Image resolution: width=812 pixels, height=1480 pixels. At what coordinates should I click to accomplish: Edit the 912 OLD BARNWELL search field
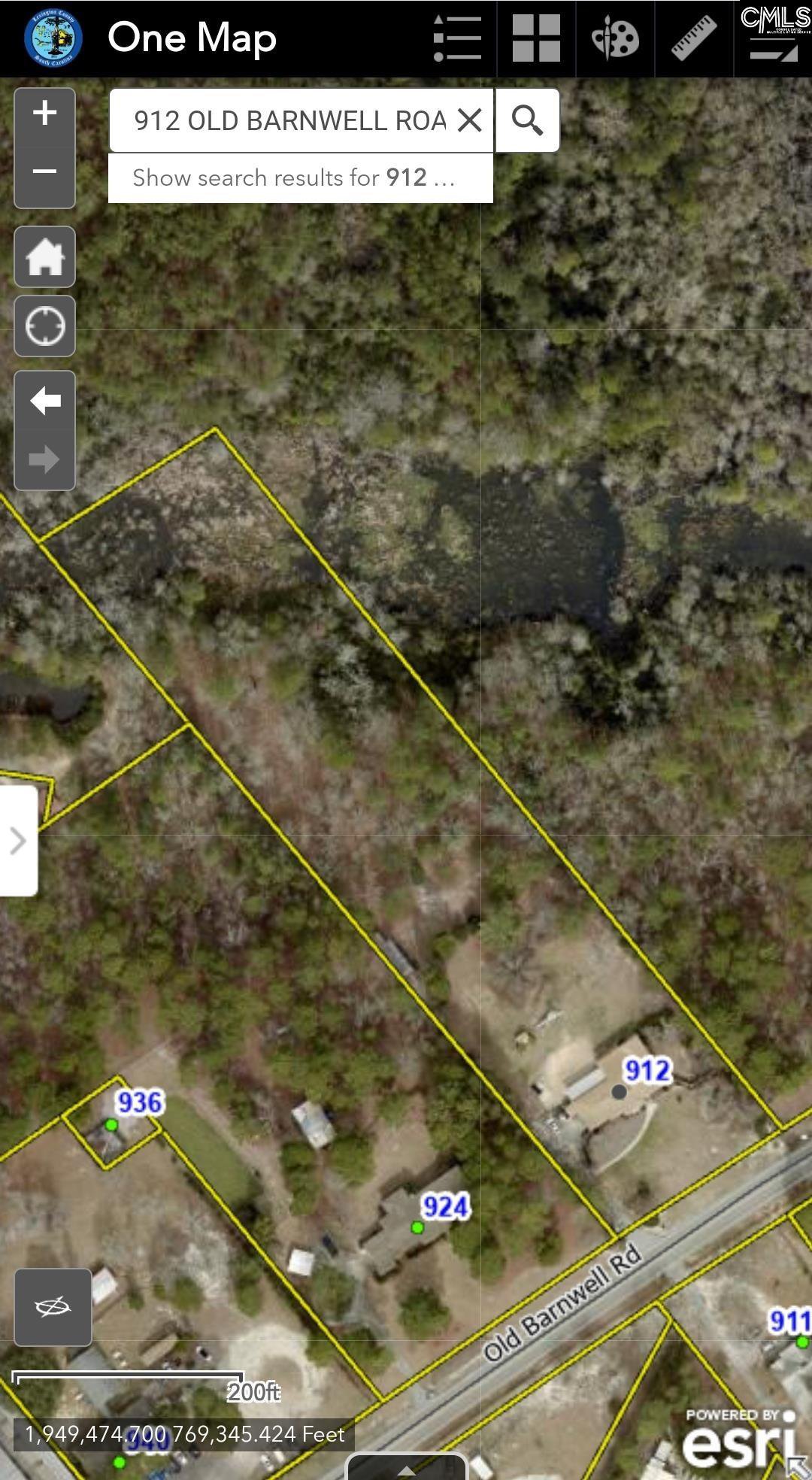tap(289, 120)
